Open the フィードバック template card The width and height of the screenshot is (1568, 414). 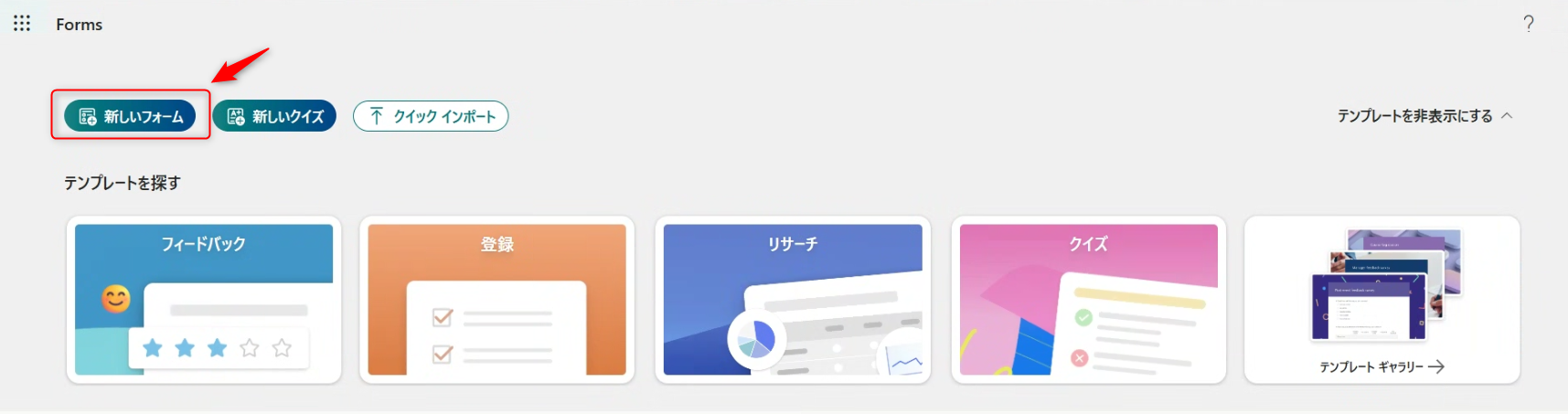(x=204, y=300)
